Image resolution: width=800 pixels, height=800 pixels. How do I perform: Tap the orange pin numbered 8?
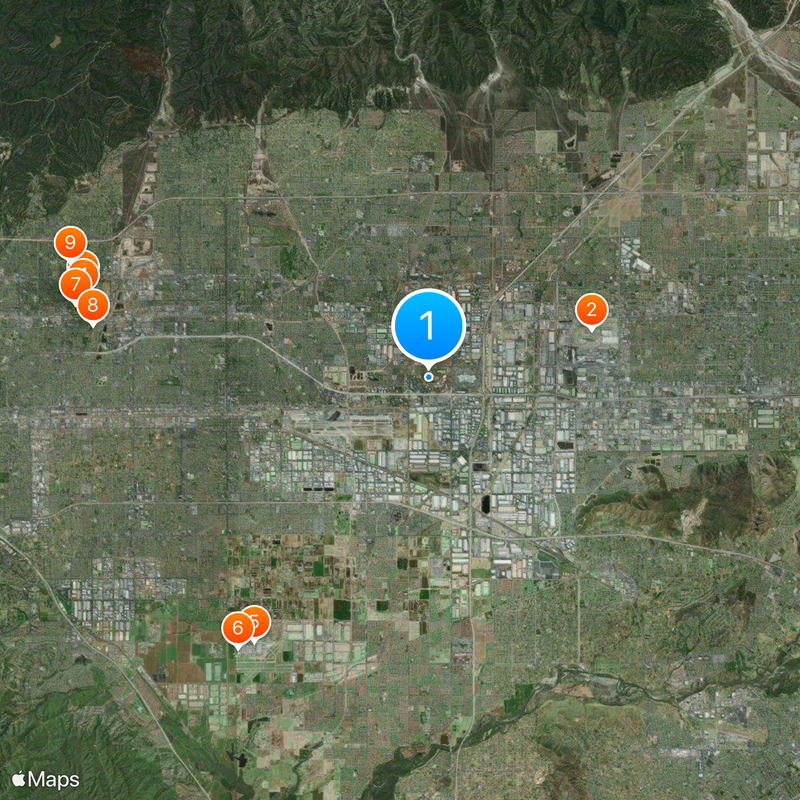pos(93,304)
